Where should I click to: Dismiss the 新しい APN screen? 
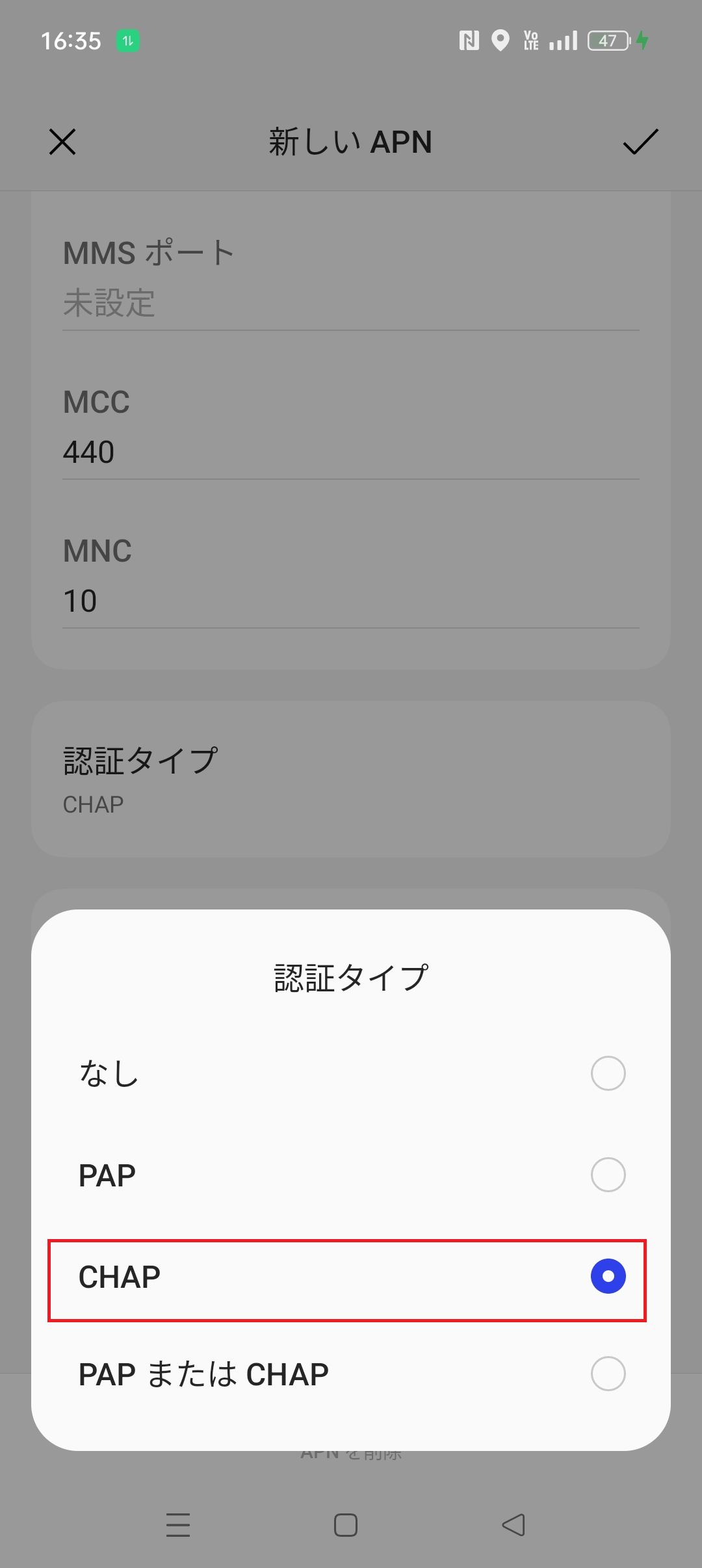[x=62, y=142]
